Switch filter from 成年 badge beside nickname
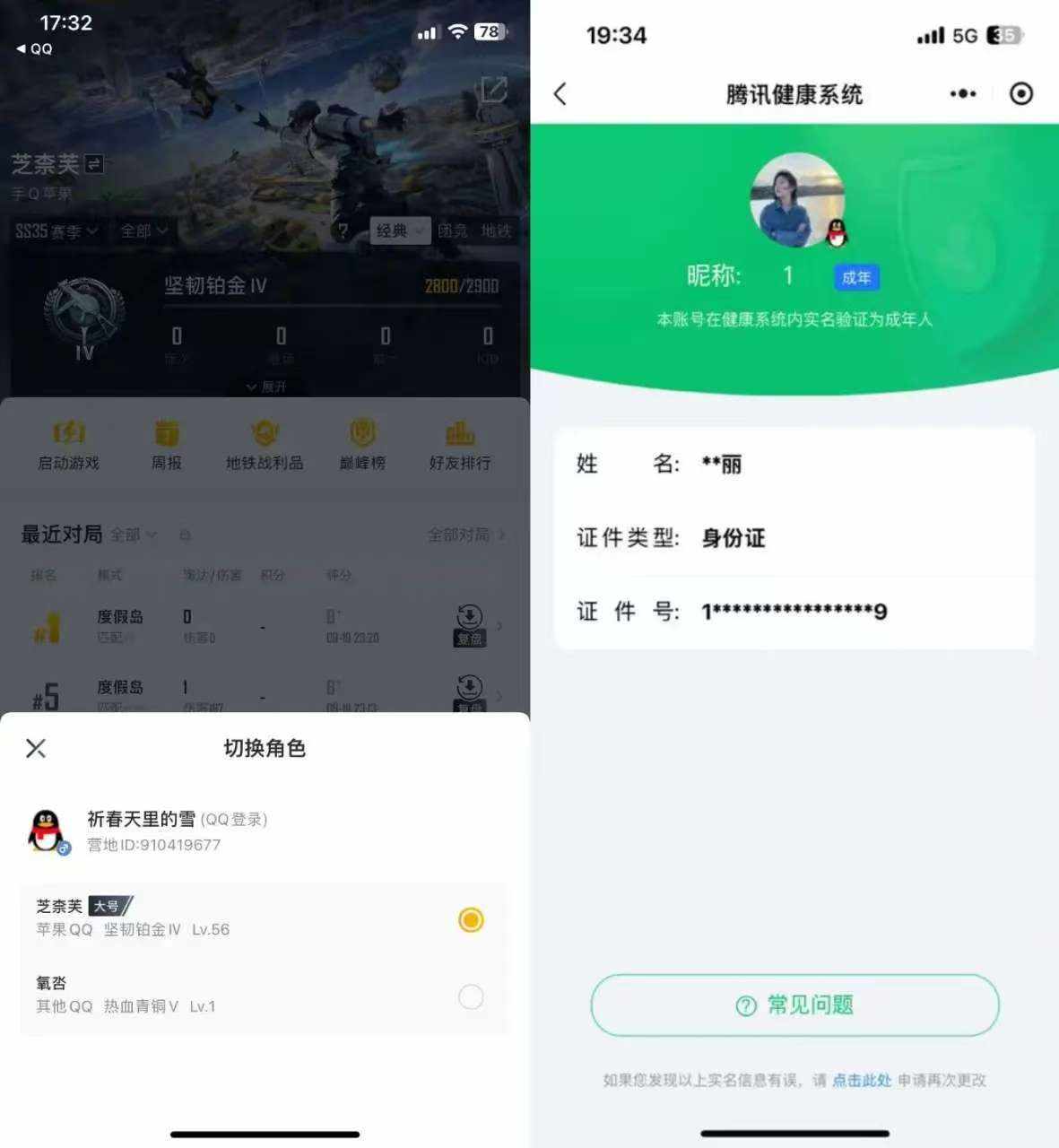 [855, 278]
